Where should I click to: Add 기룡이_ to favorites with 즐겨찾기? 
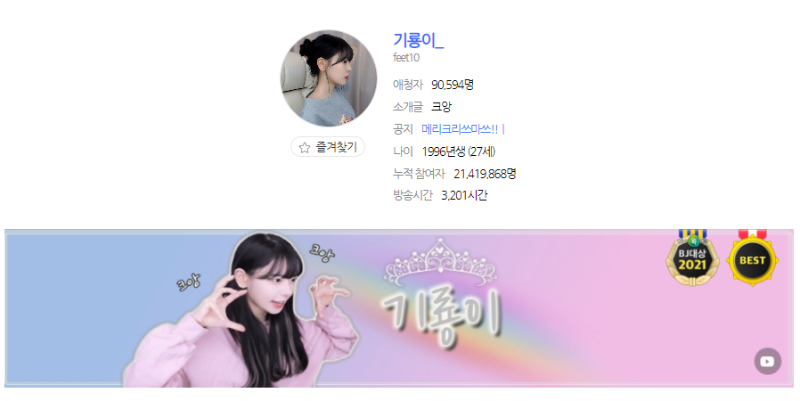click(x=328, y=147)
